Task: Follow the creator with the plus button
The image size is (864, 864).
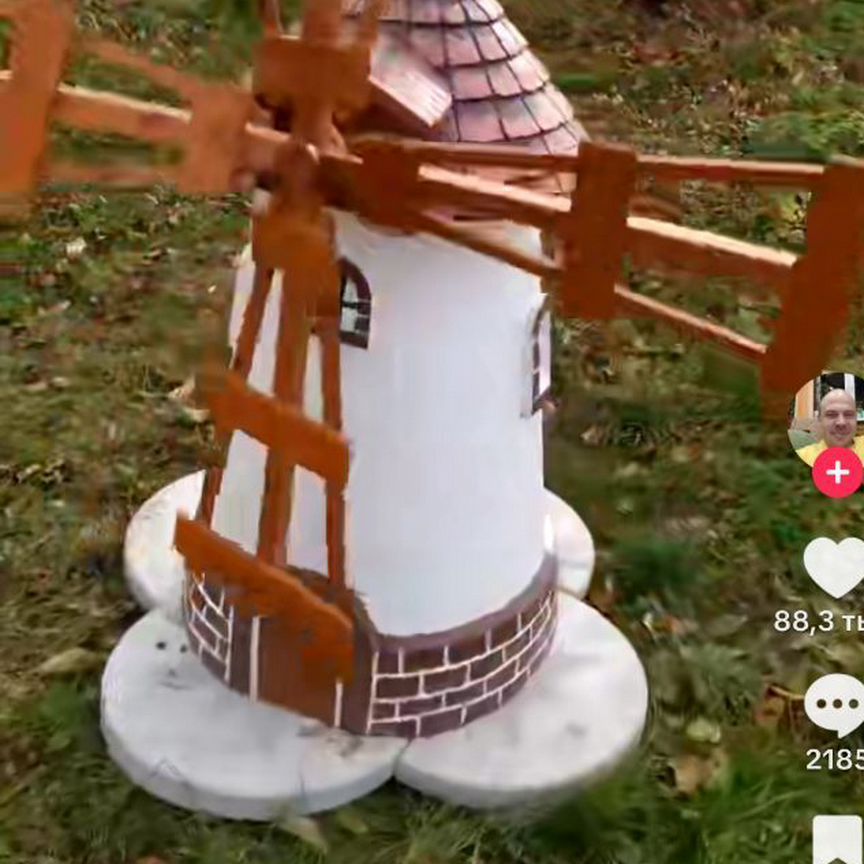Action: click(x=837, y=472)
